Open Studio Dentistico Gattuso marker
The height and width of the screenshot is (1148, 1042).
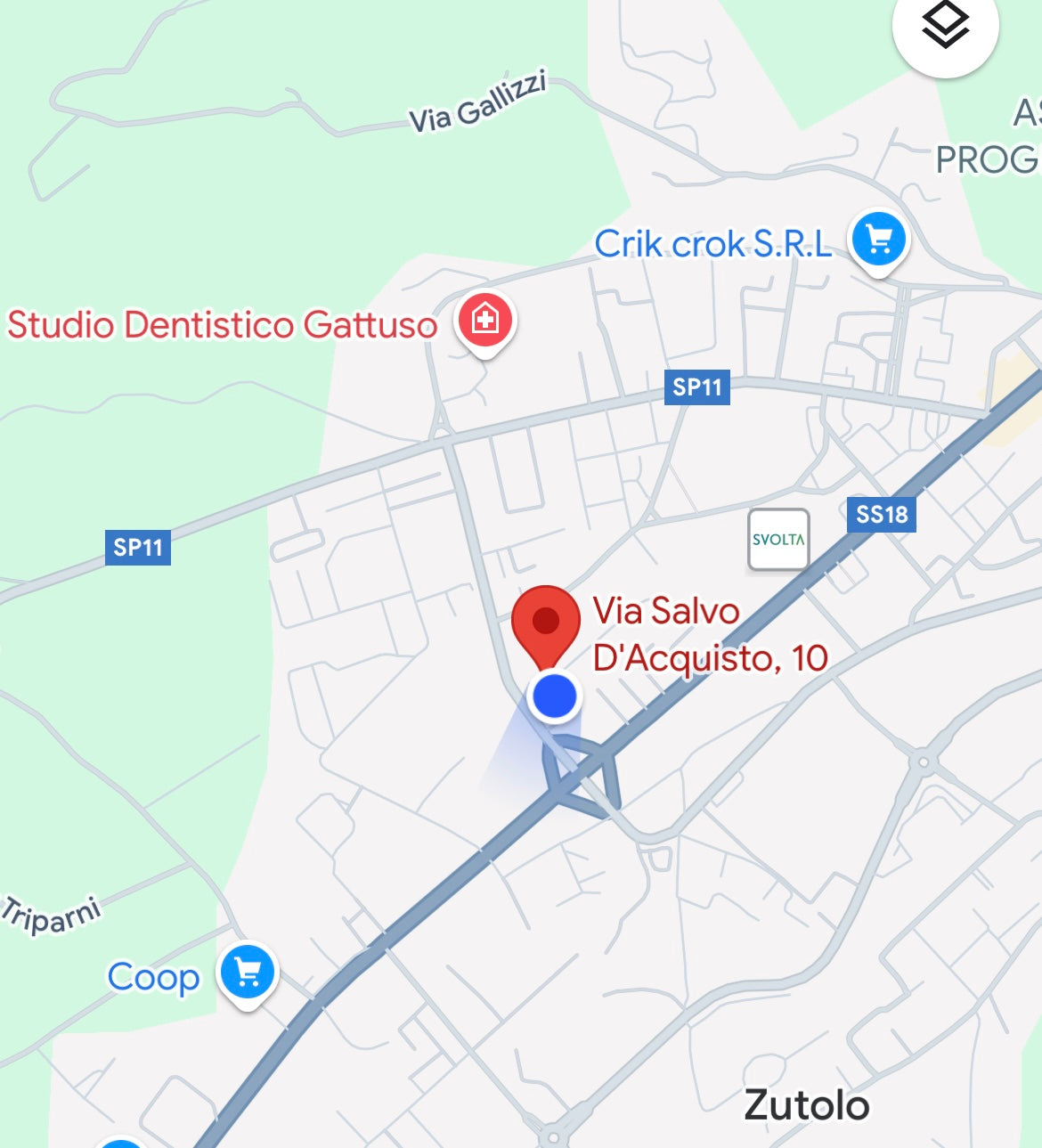[x=484, y=321]
